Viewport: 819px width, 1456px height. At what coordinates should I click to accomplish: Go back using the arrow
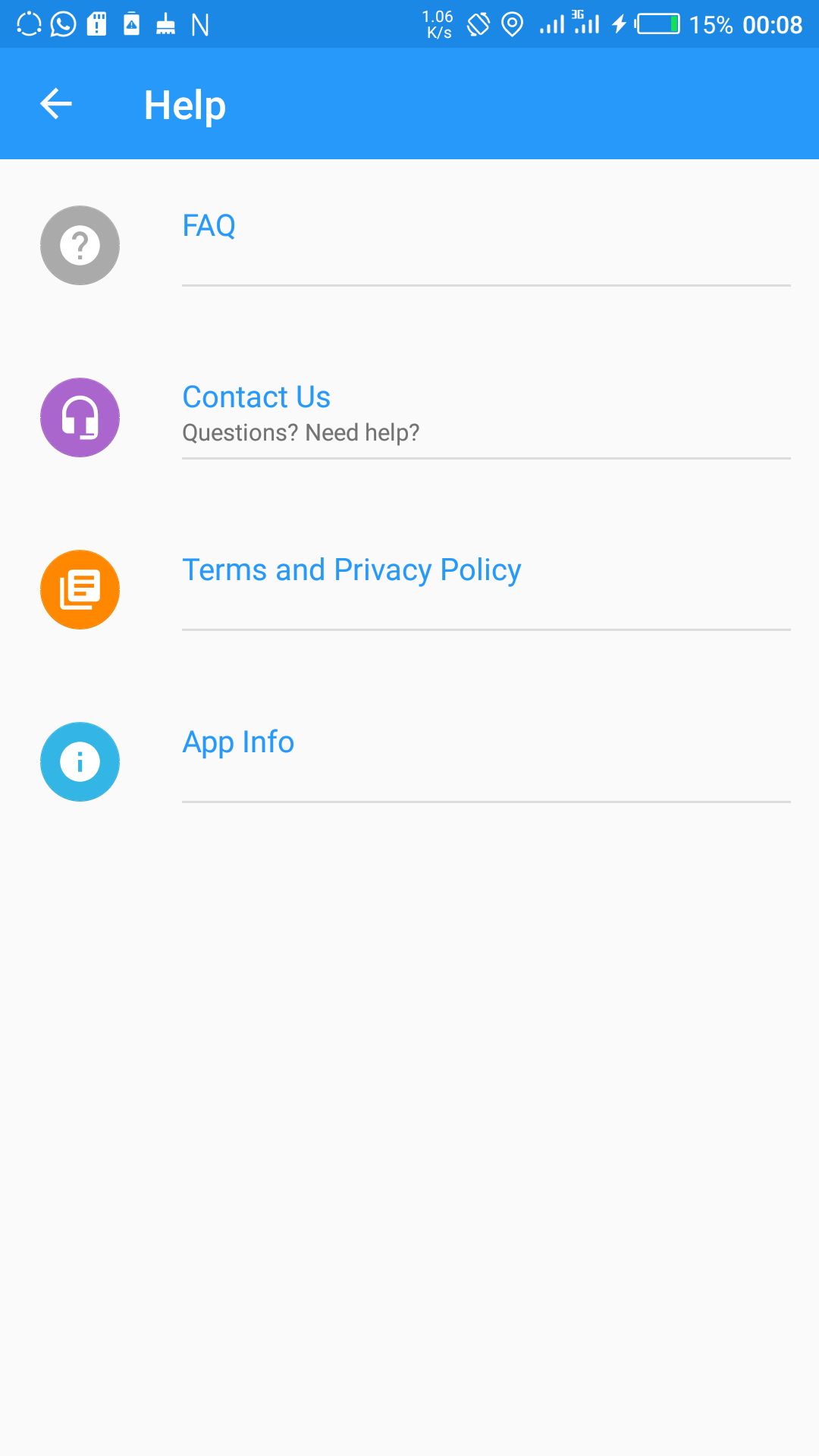pos(56,104)
